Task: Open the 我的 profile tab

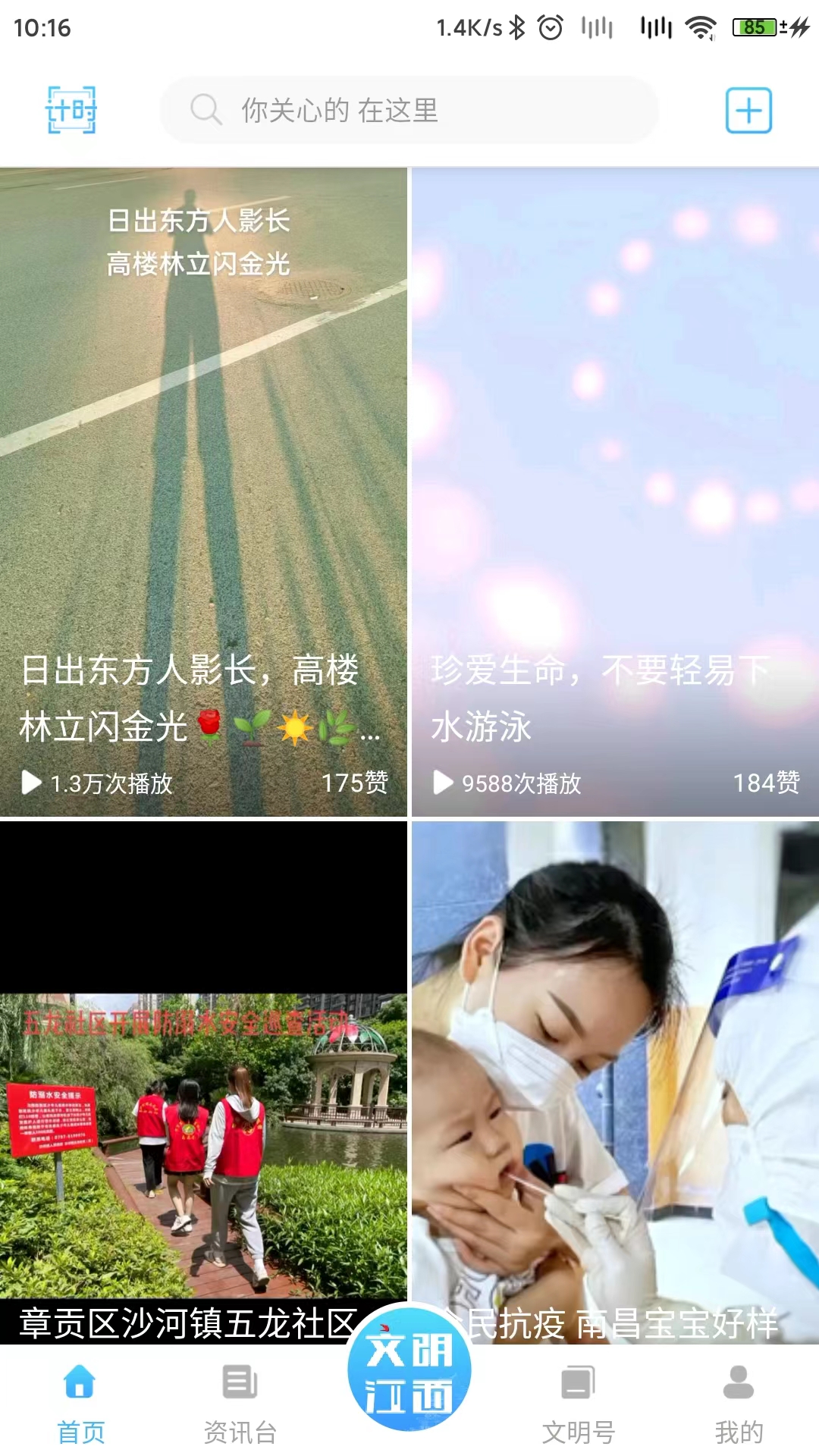Action: (739, 1401)
